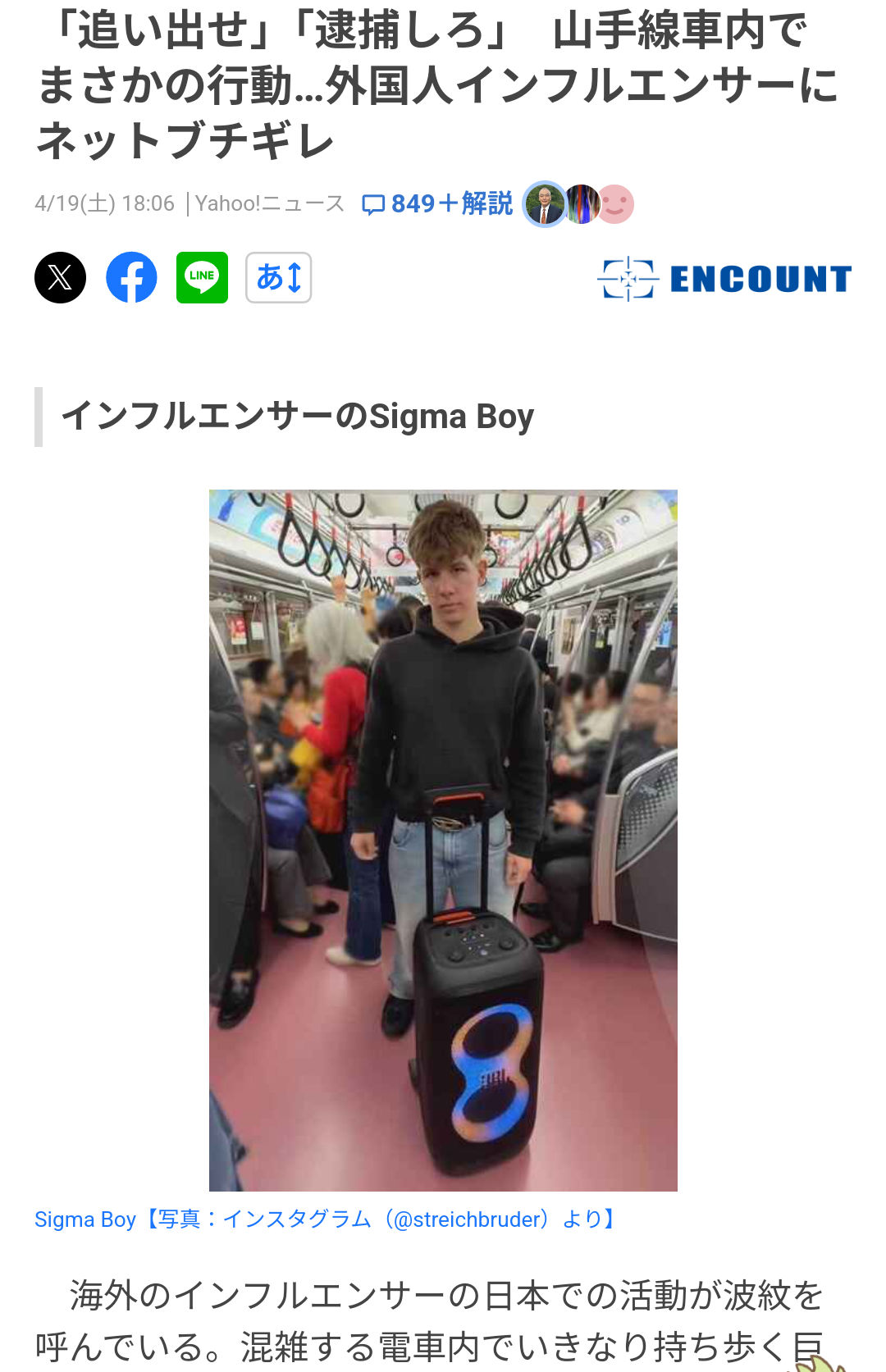Open the Sigma Boy photo caption link
Viewport: 886px width, 1372px height.
(326, 1219)
